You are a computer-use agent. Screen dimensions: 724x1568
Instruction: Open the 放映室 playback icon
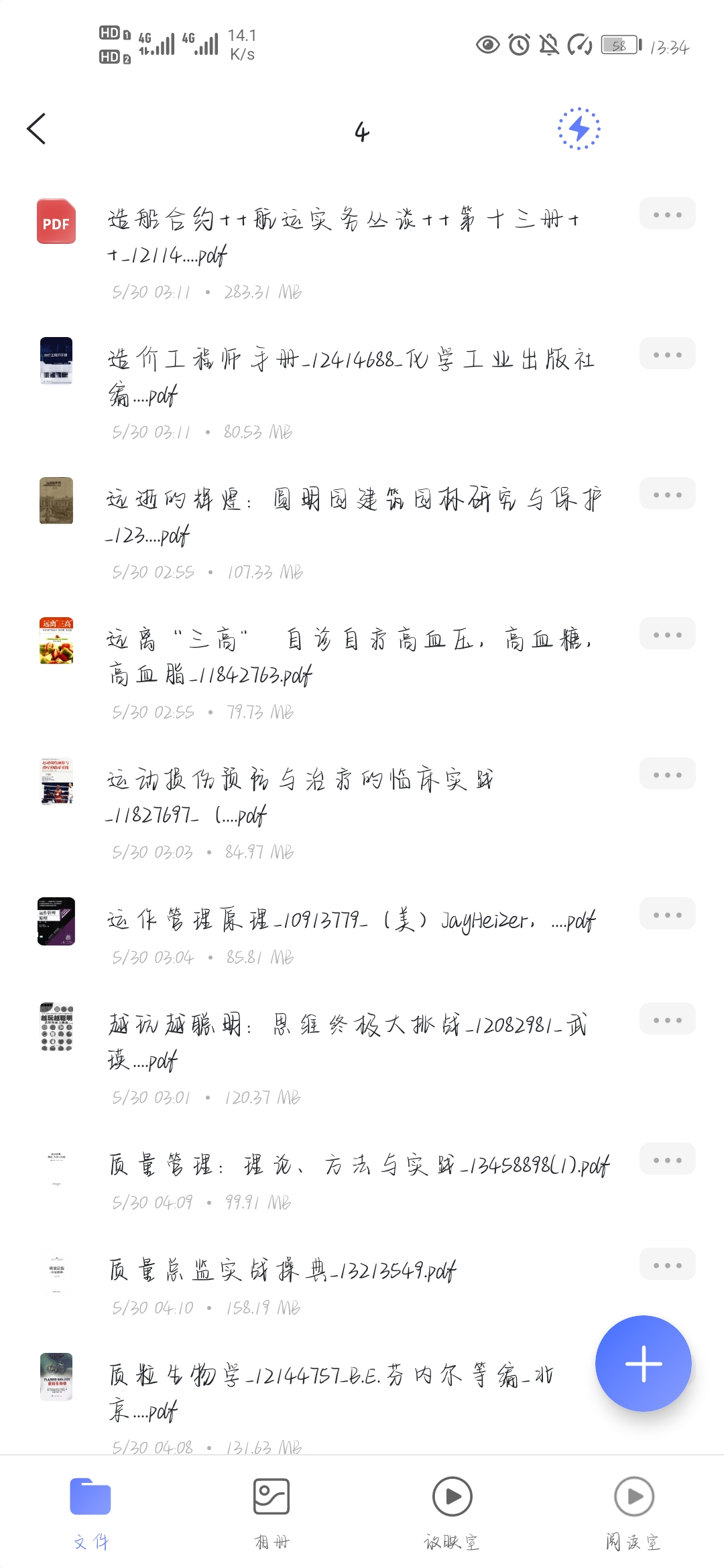pyautogui.click(x=452, y=1496)
